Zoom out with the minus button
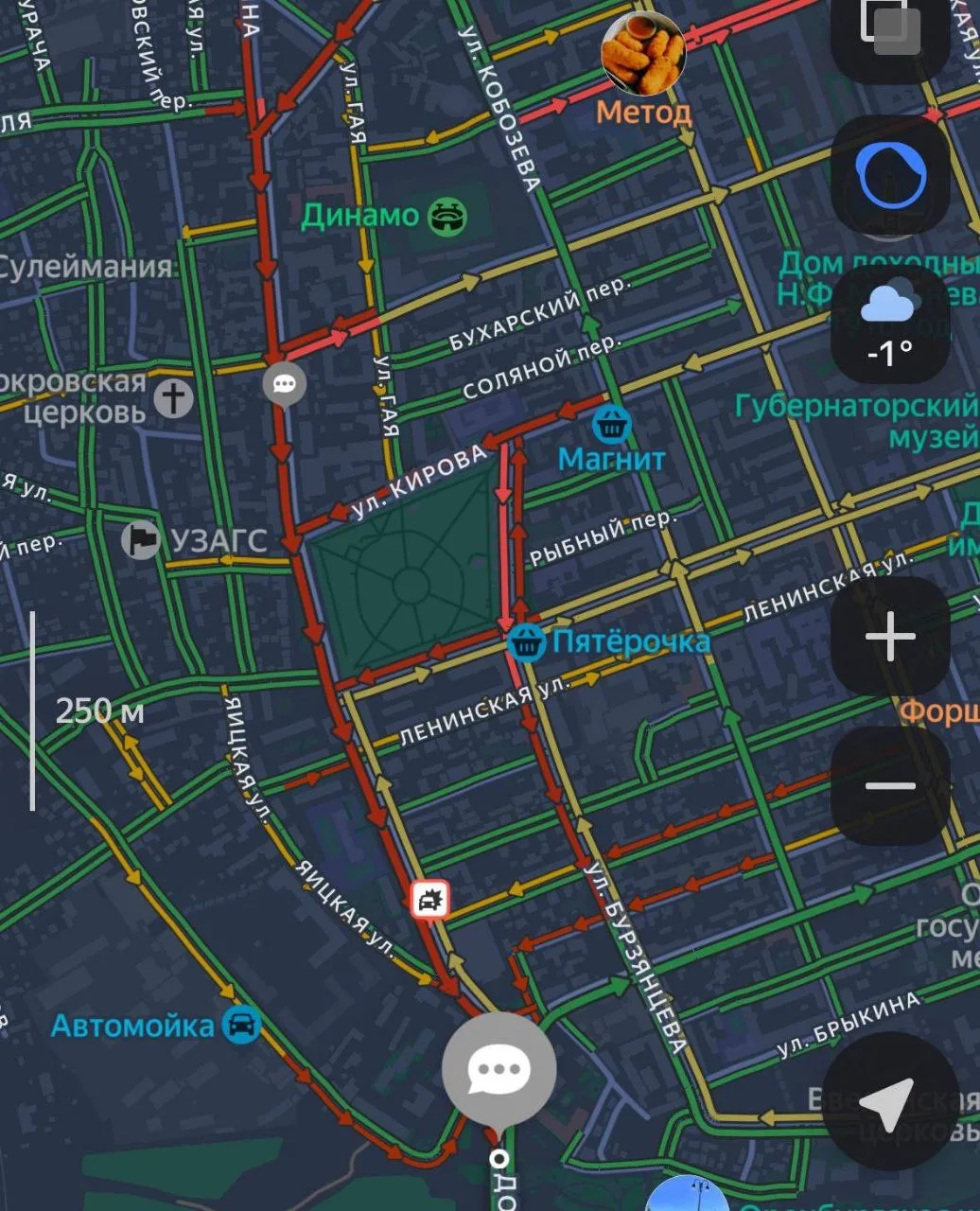The image size is (980, 1211). pyautogui.click(x=890, y=785)
